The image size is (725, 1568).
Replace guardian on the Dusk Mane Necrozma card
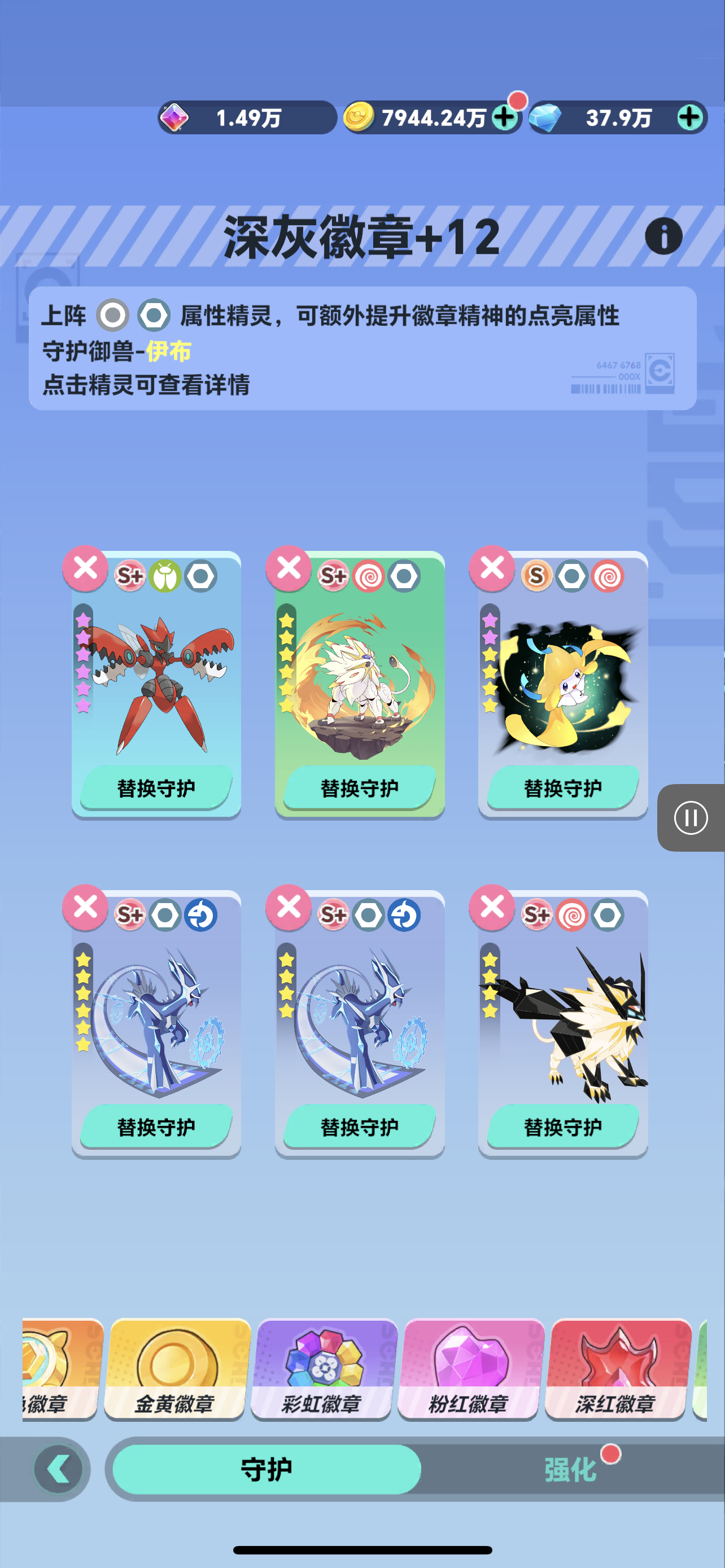tap(563, 1127)
